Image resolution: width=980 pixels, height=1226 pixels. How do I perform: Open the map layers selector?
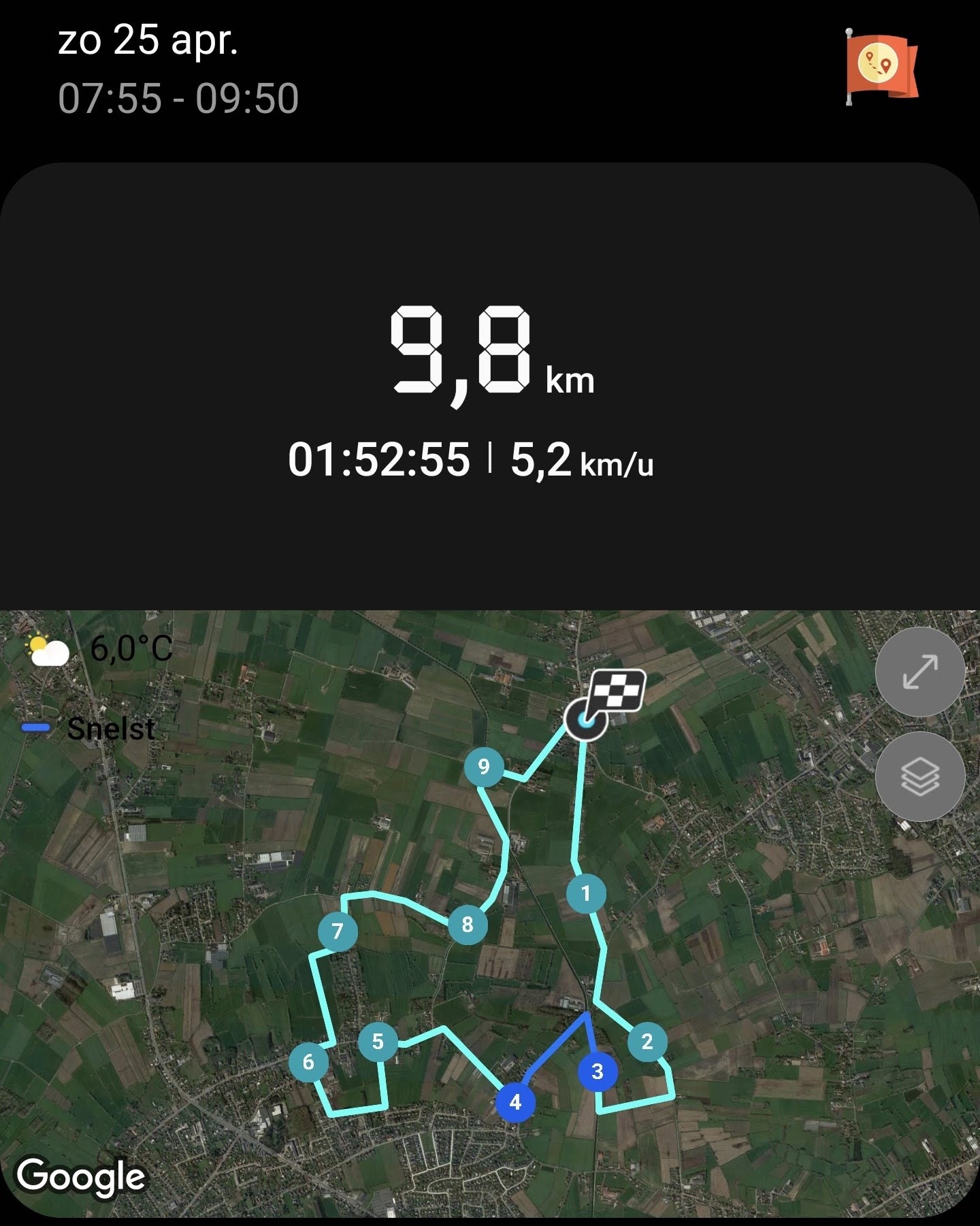pos(919,776)
